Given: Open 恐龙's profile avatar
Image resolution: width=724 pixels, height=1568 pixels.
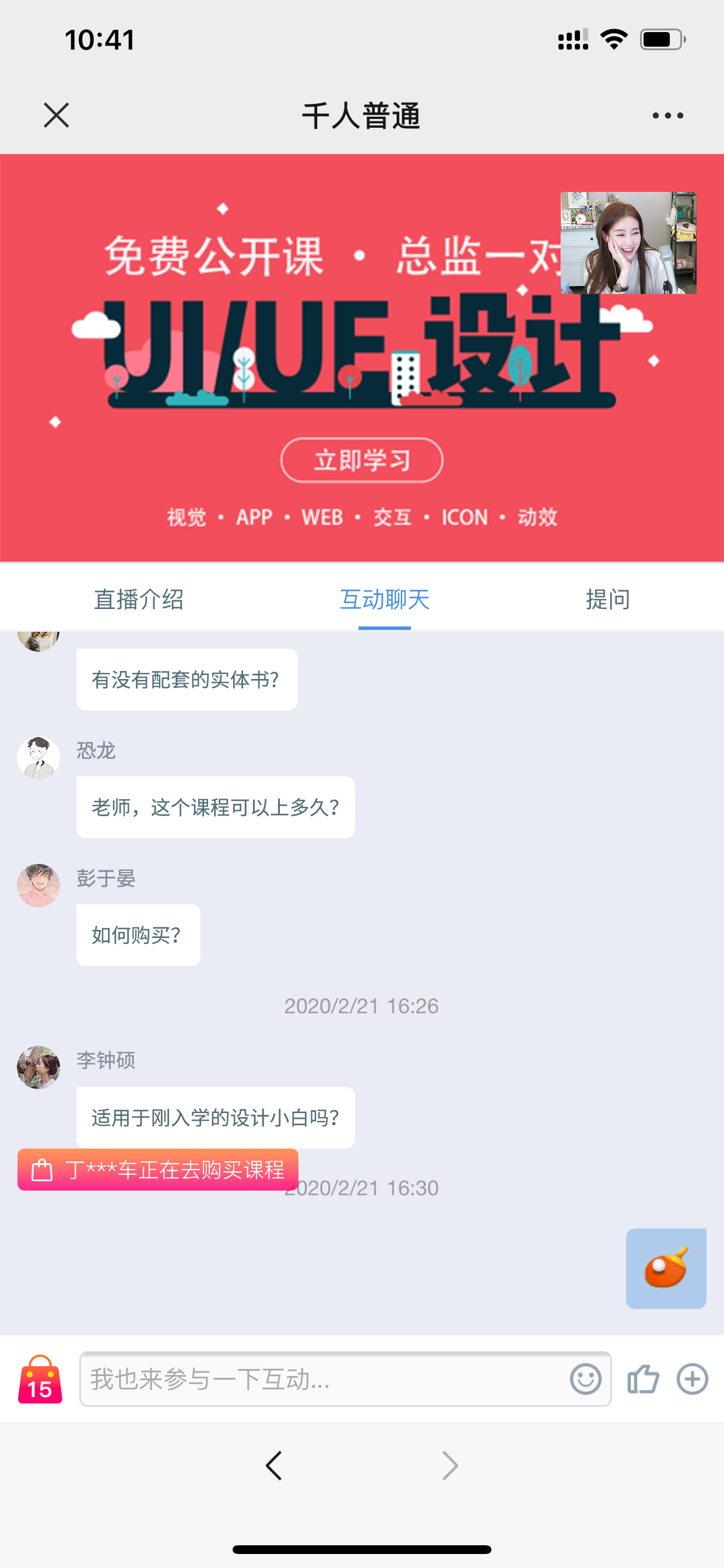Looking at the screenshot, I should click(x=38, y=757).
